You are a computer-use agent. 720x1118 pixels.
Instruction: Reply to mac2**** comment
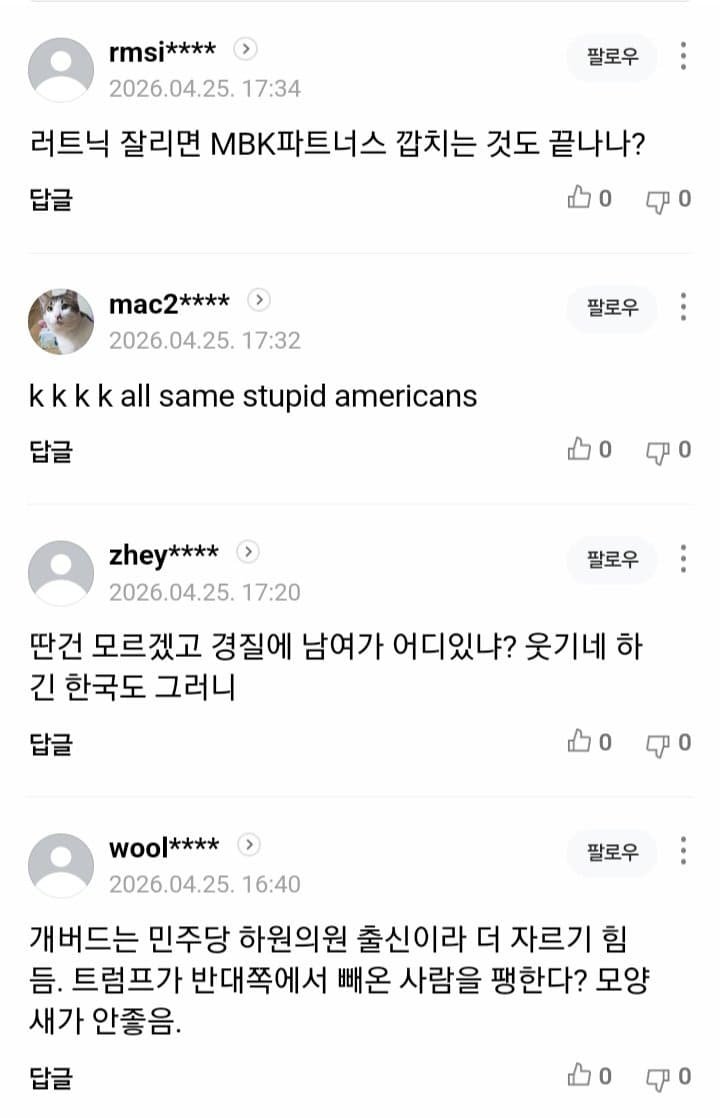51,451
